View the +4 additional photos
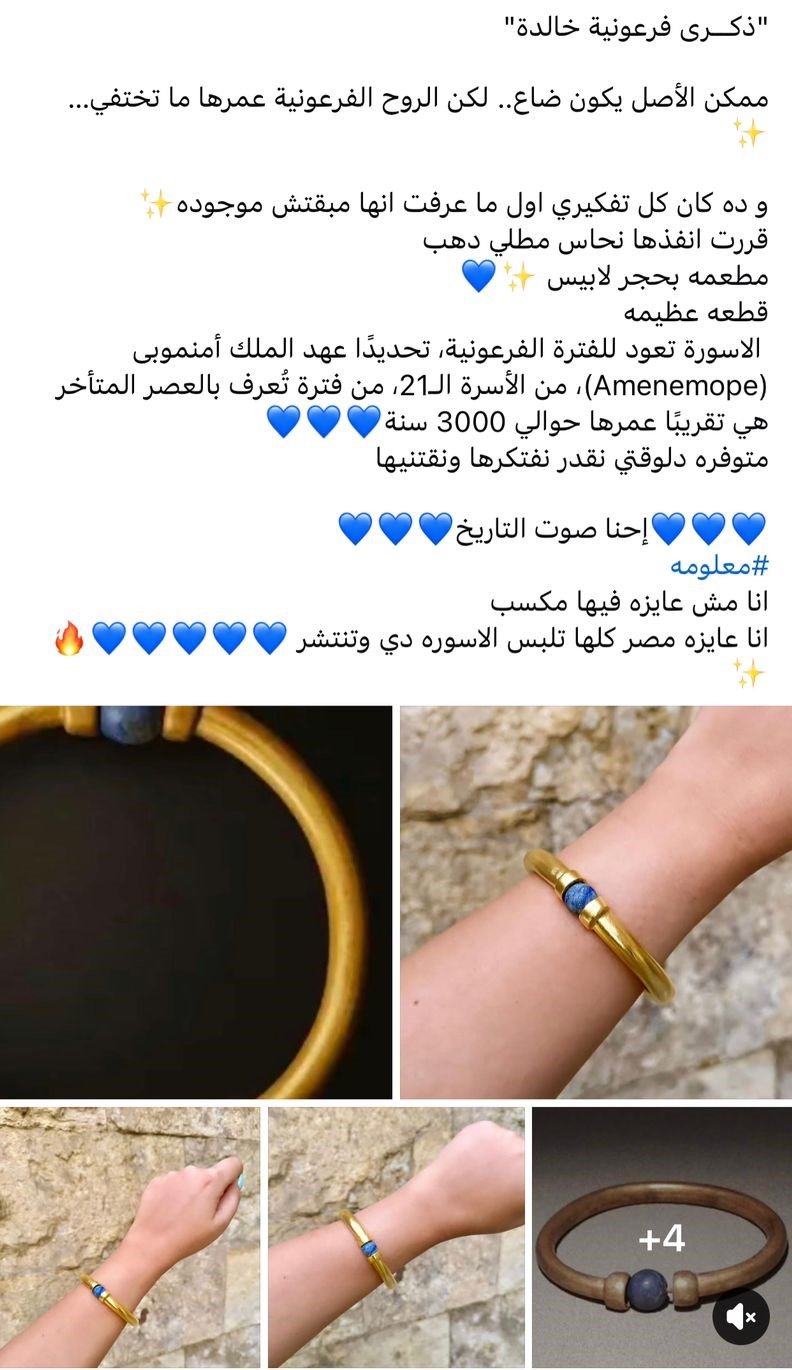This screenshot has height=1370, width=792. coord(661,1238)
